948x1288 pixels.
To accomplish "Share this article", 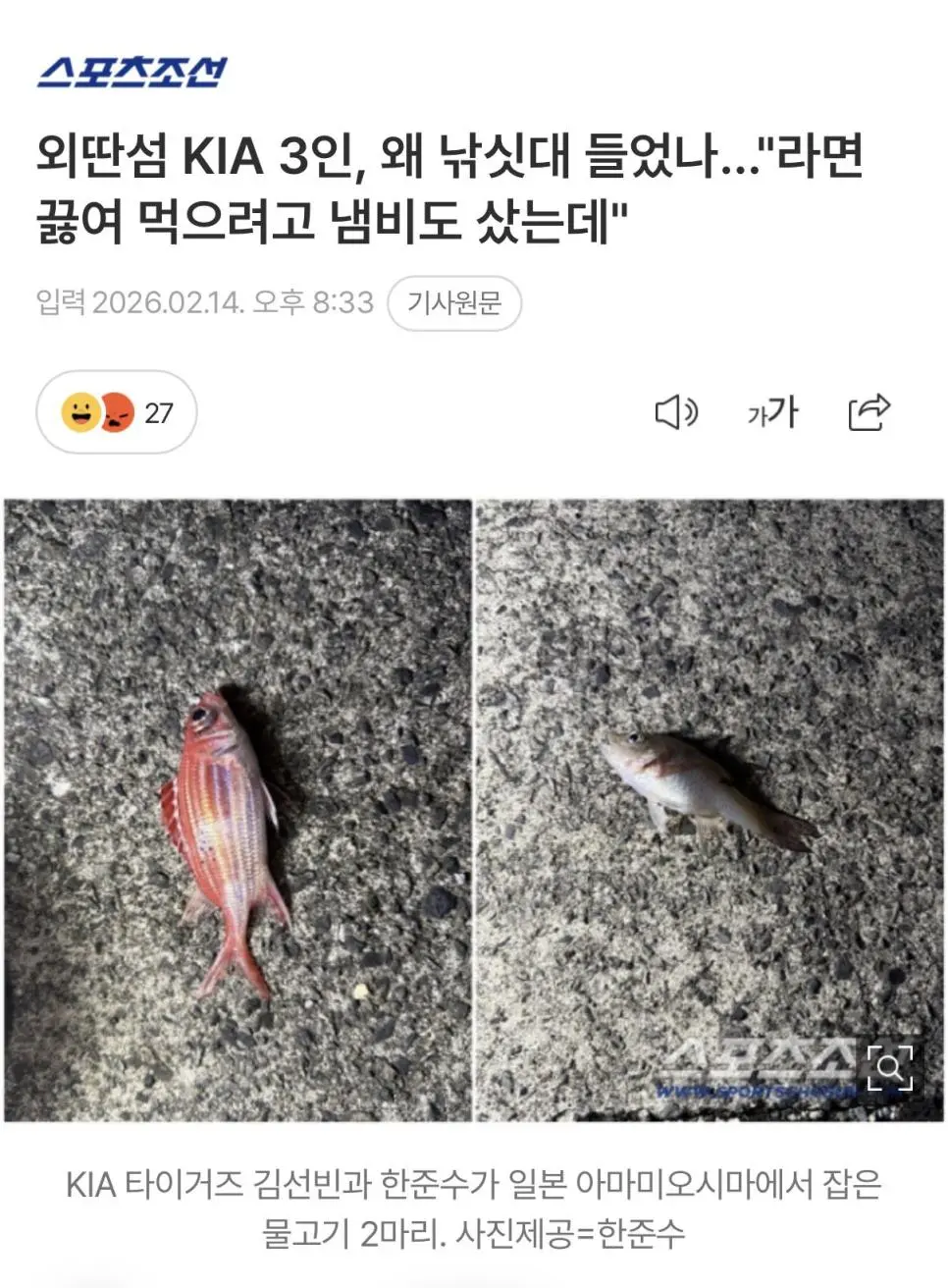I will pyautogui.click(x=869, y=412).
